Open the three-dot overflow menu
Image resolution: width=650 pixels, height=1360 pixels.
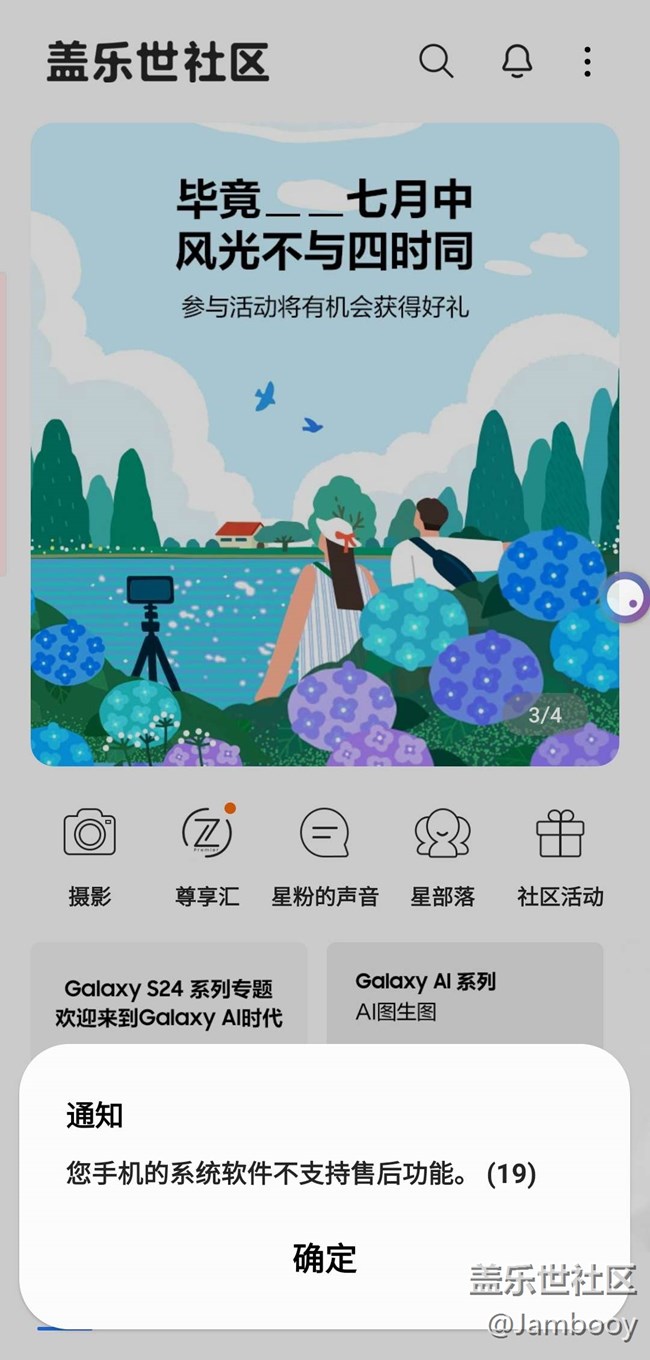[587, 62]
